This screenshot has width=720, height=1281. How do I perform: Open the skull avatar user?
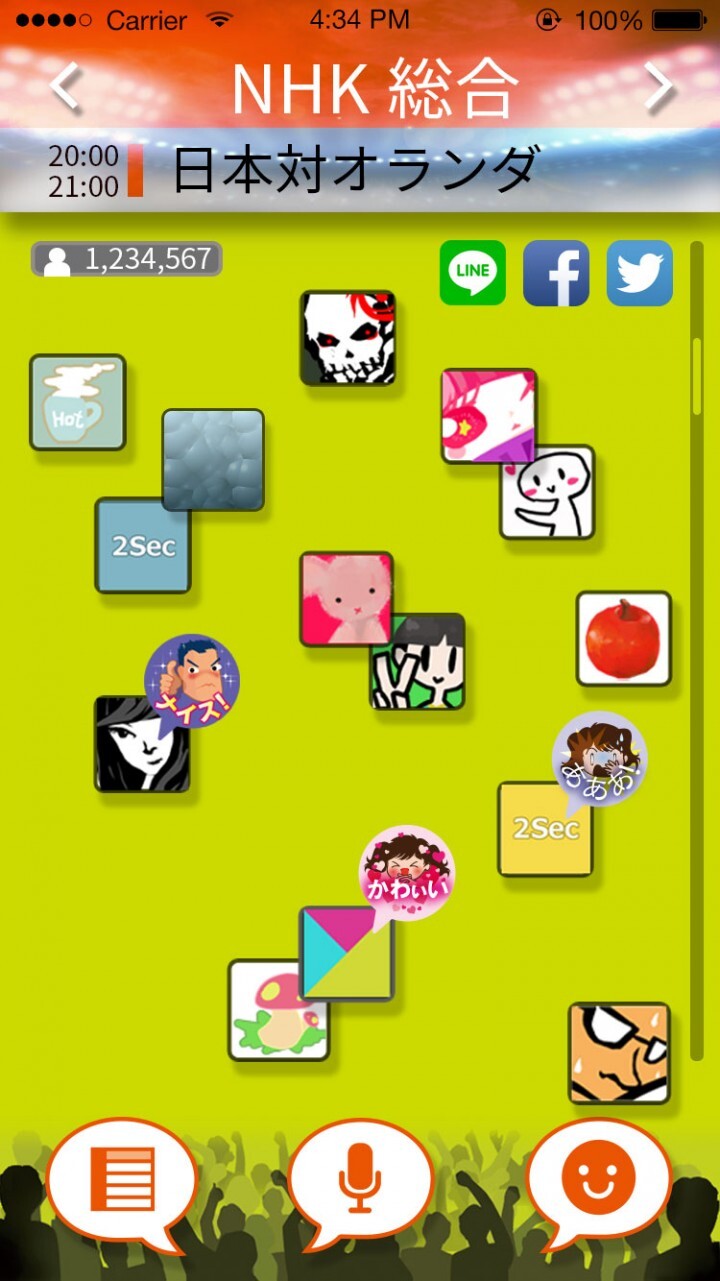pyautogui.click(x=347, y=338)
